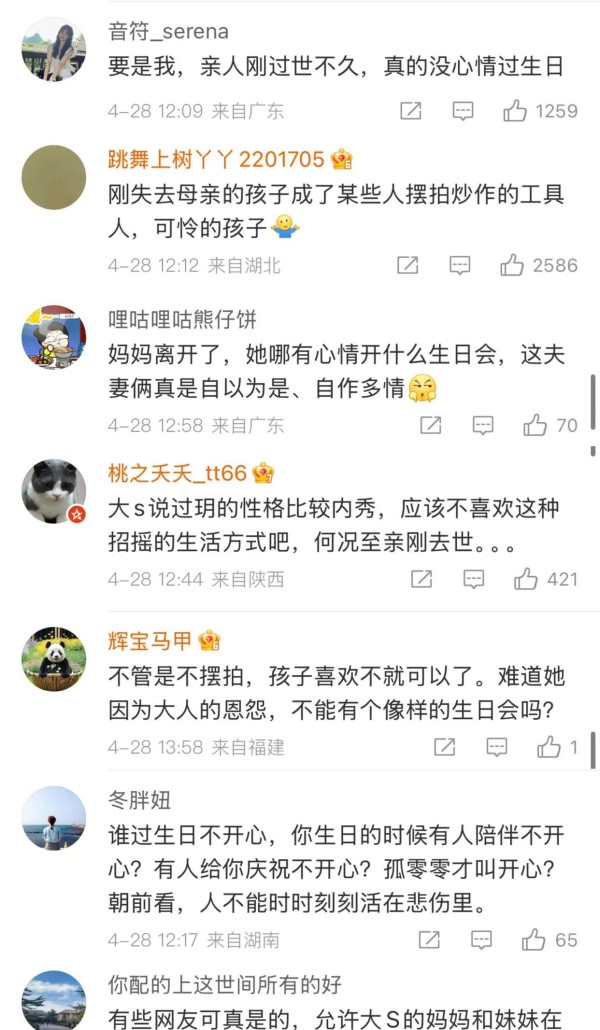View 哩咕哩咕熊仔饼's avatar profile

tap(54, 337)
